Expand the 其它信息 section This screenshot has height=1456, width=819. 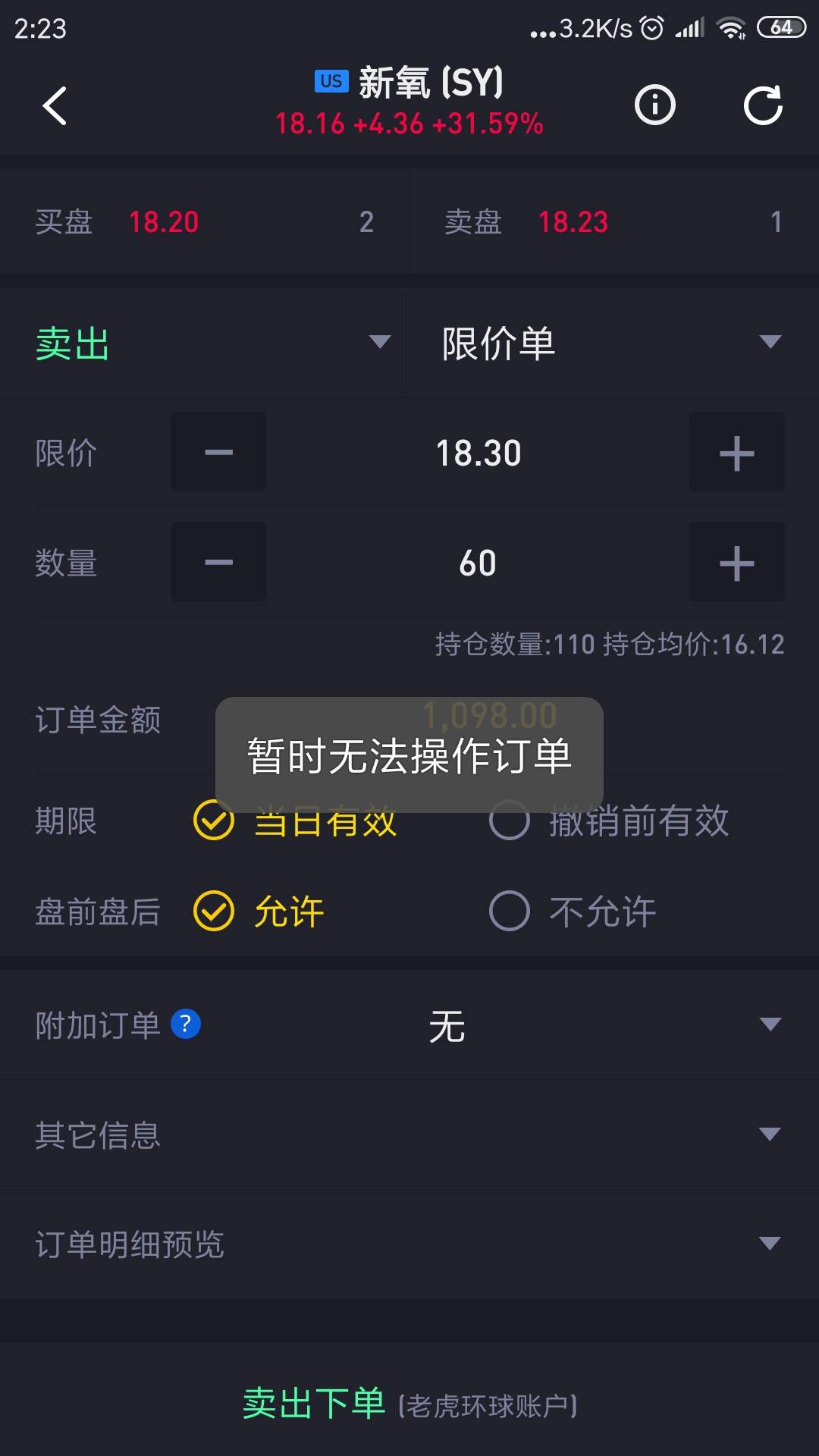click(x=409, y=1134)
